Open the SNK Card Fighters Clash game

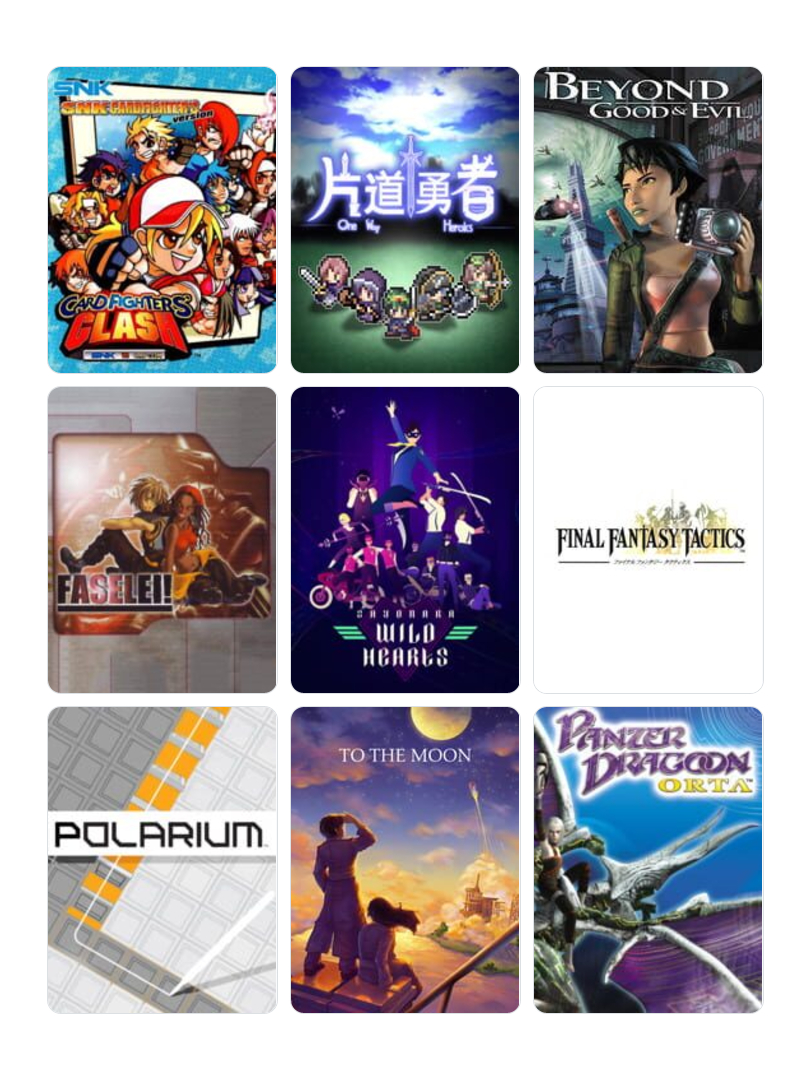point(162,220)
